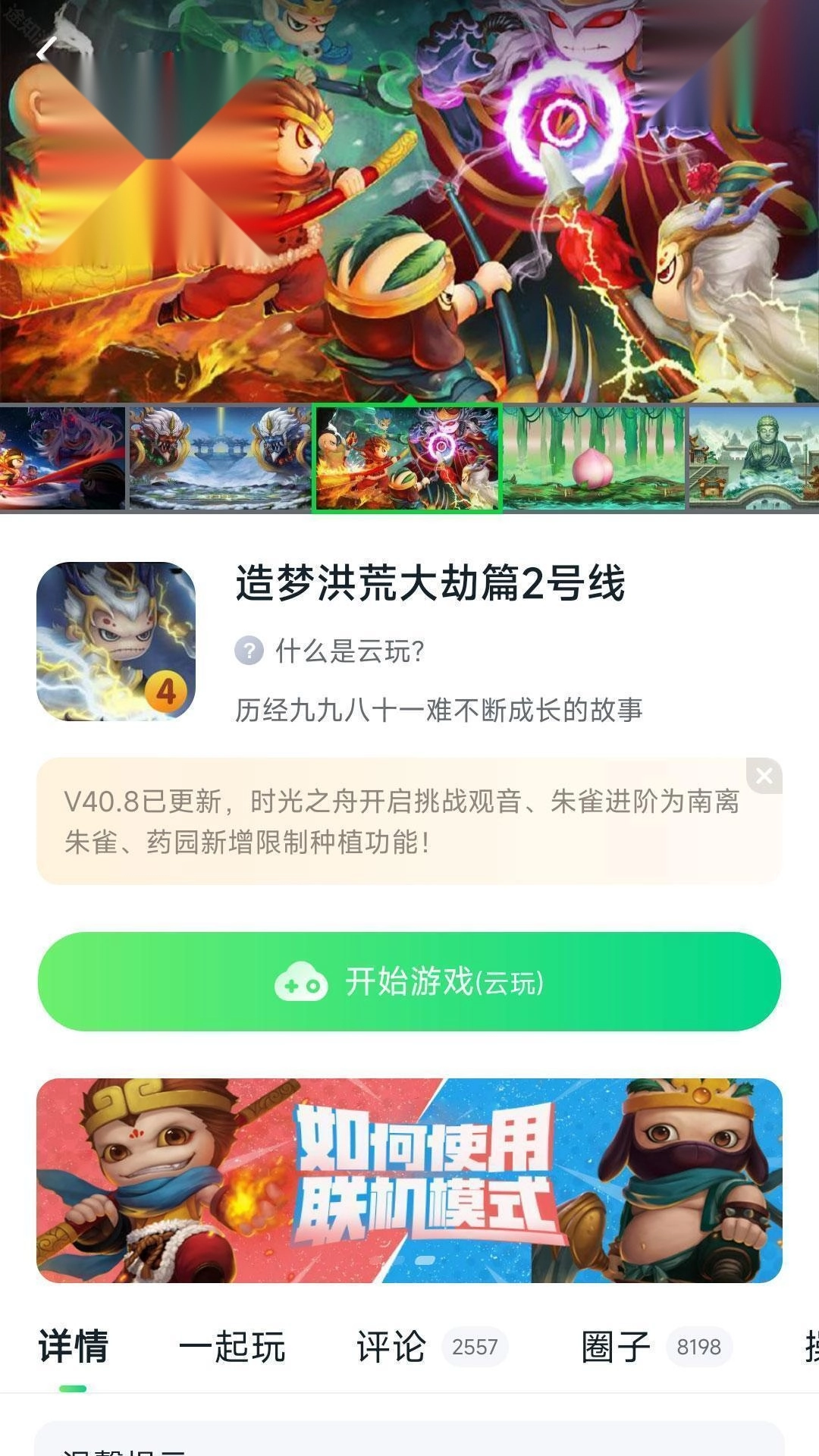View the Buddha statue screenshot thumbnail
Viewport: 819px width, 1456px height.
click(754, 457)
